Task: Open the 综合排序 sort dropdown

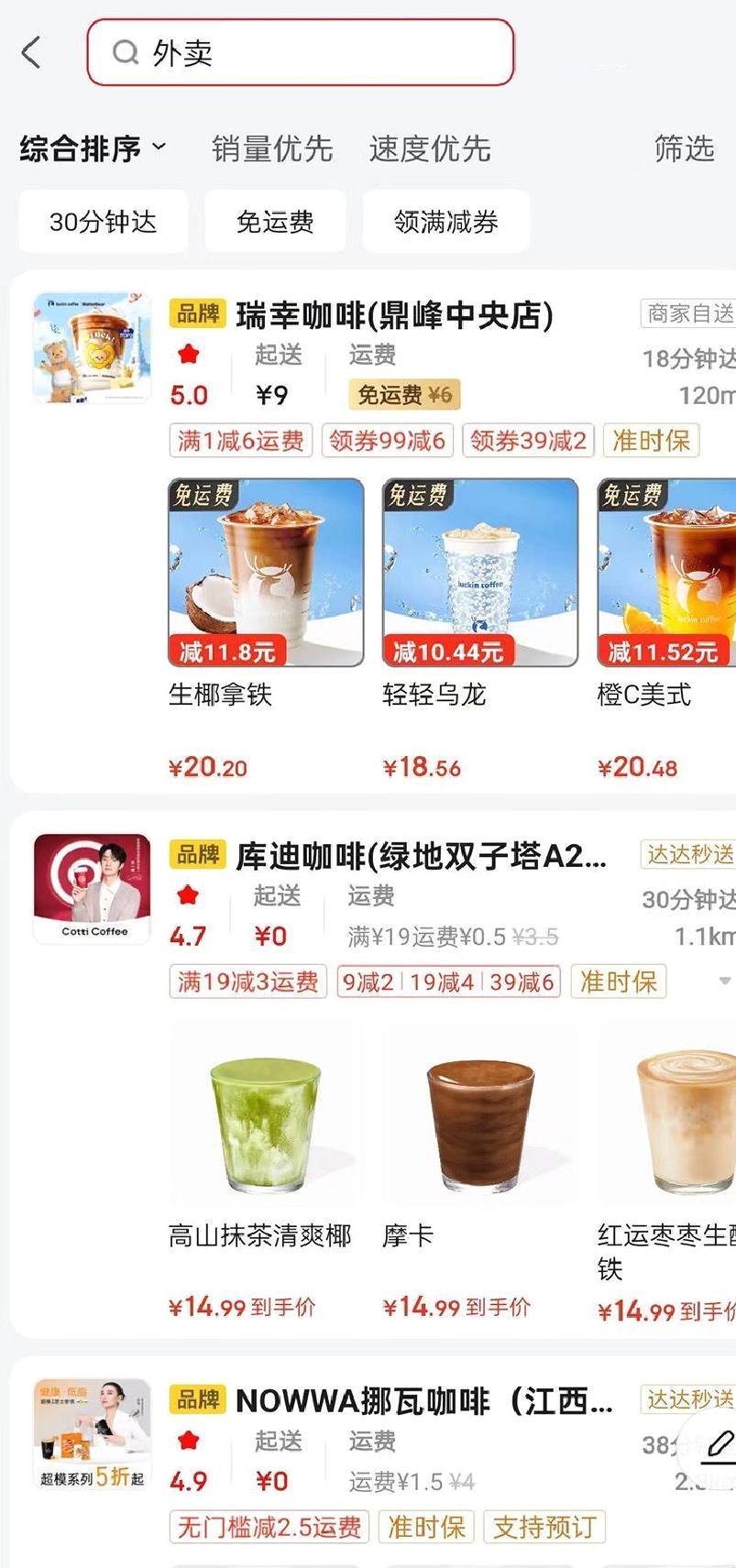Action: [x=93, y=148]
